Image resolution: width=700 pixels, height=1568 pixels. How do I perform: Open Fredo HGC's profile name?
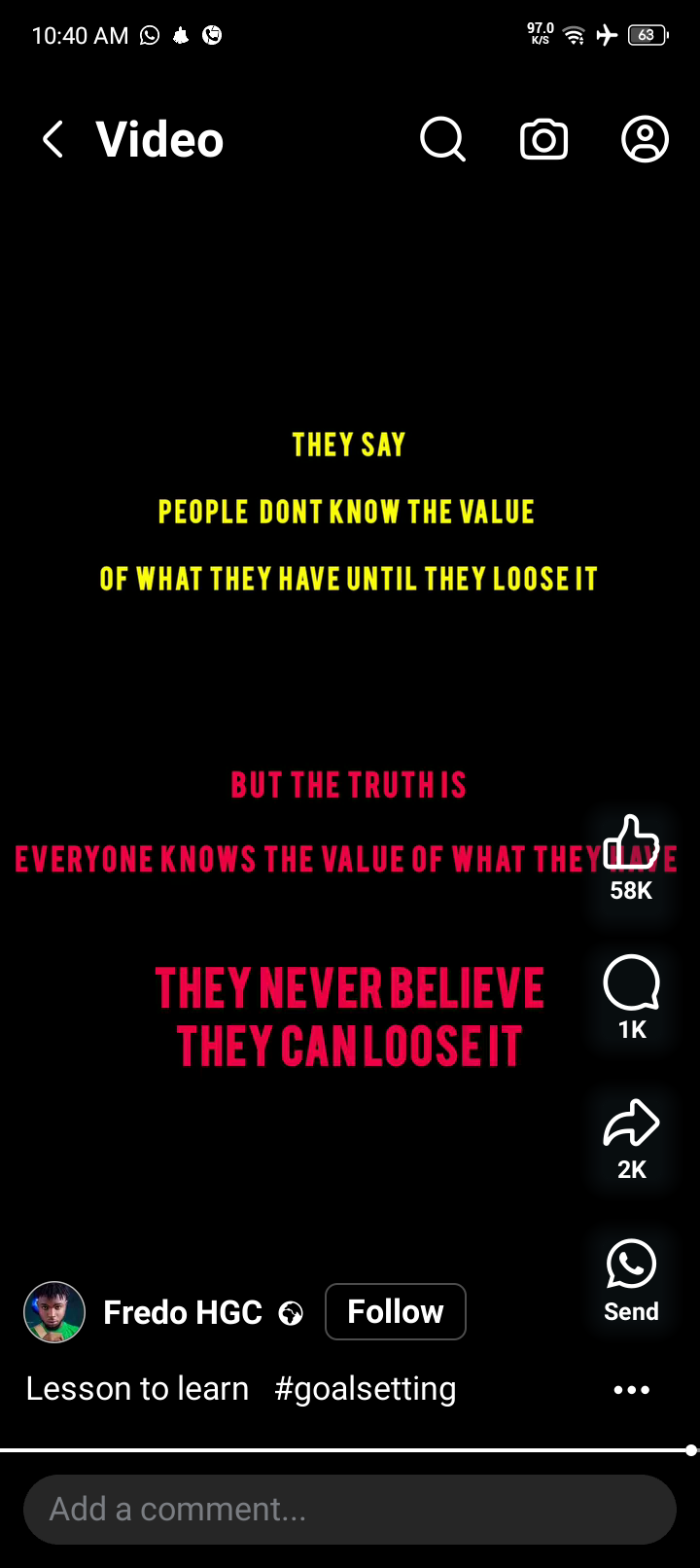(x=183, y=1312)
